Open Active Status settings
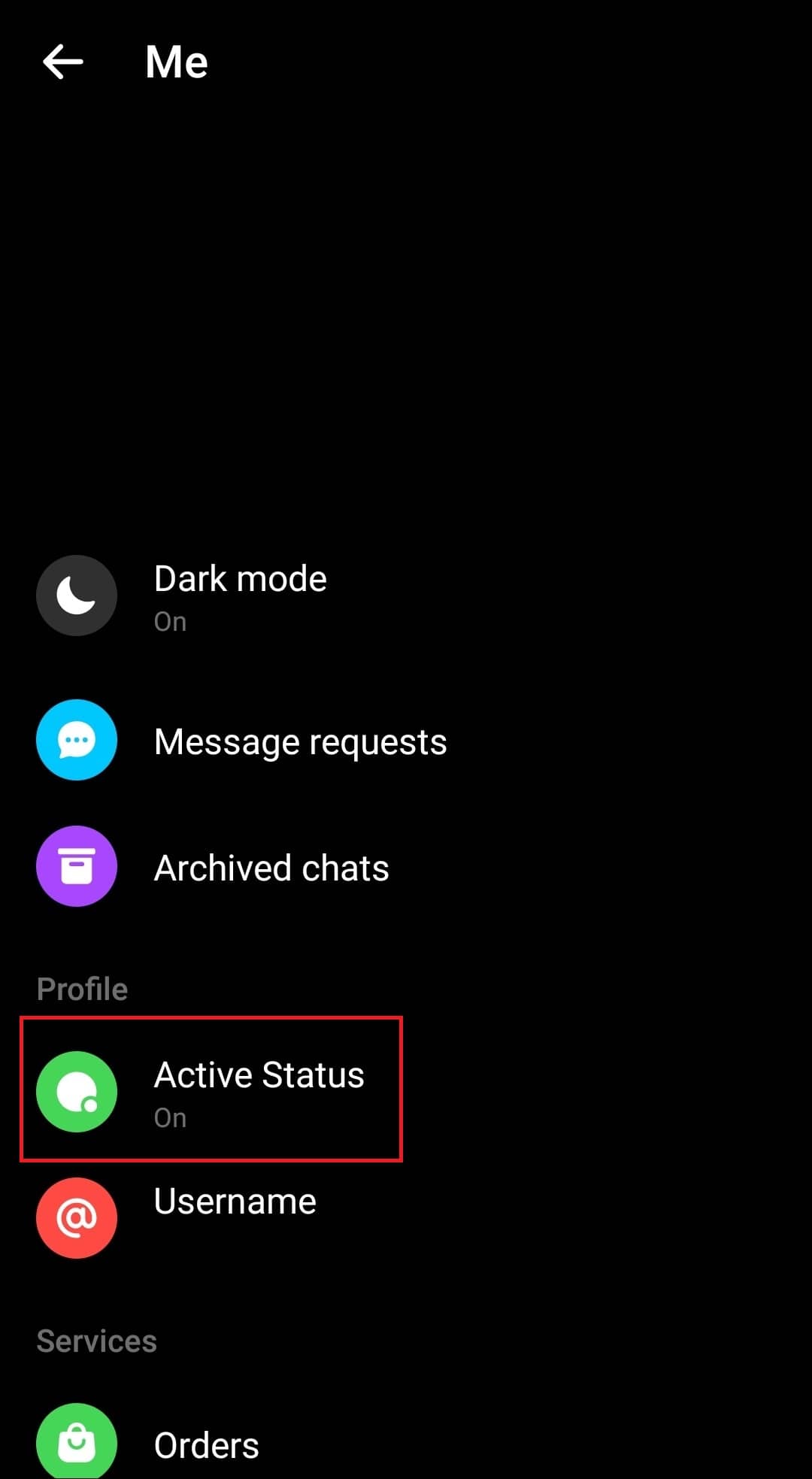Screen dimensions: 812x1479 point(406,1091)
